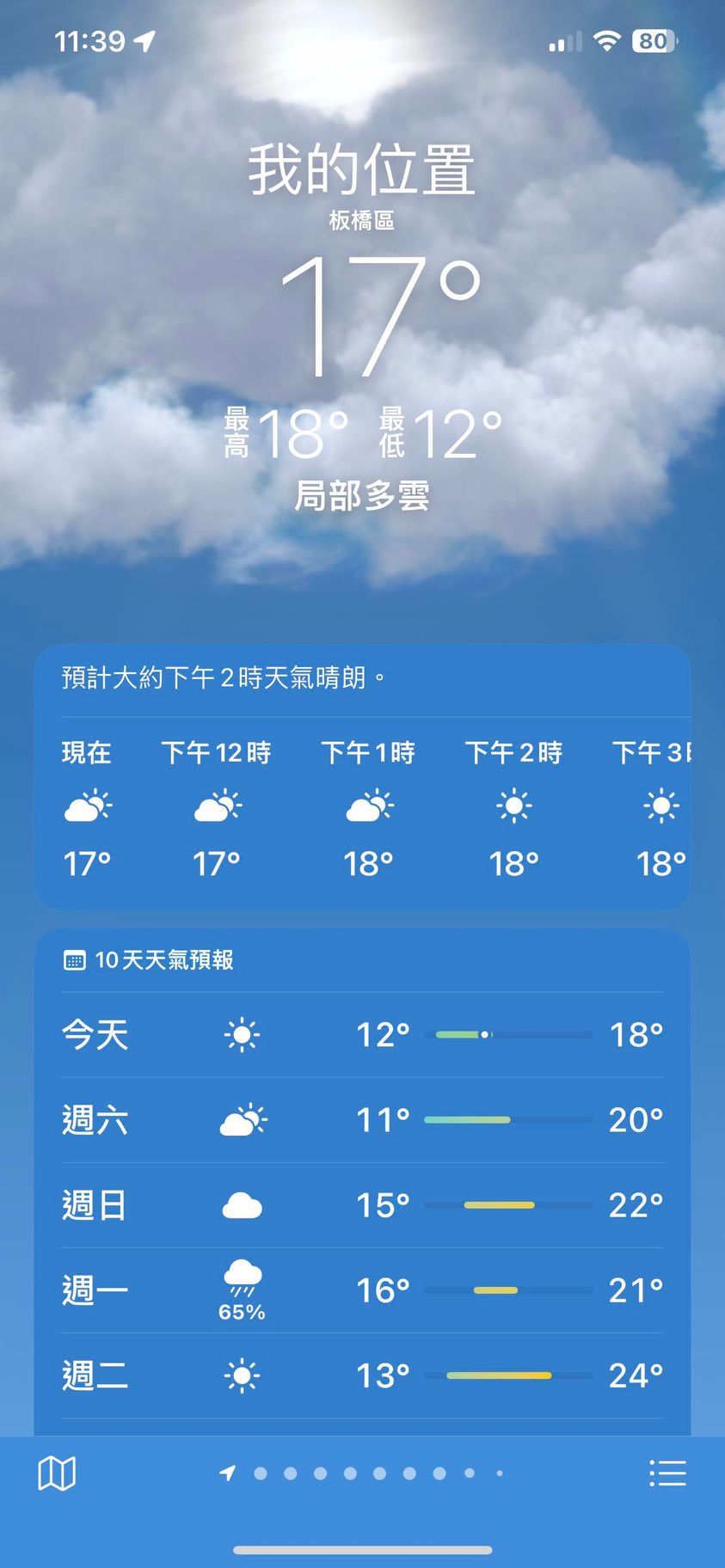Check the 週一 rain forecast row
Image resolution: width=725 pixels, height=1568 pixels.
click(362, 1289)
